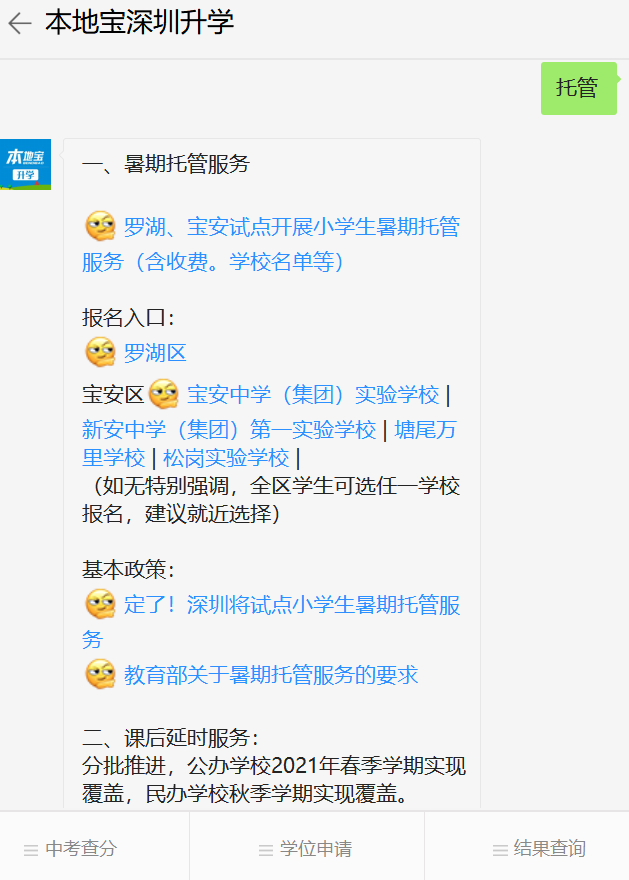Screen dimensions: 629x880
Task: Open the 新安中学（集团）第一实验学校 link
Action: tap(228, 429)
